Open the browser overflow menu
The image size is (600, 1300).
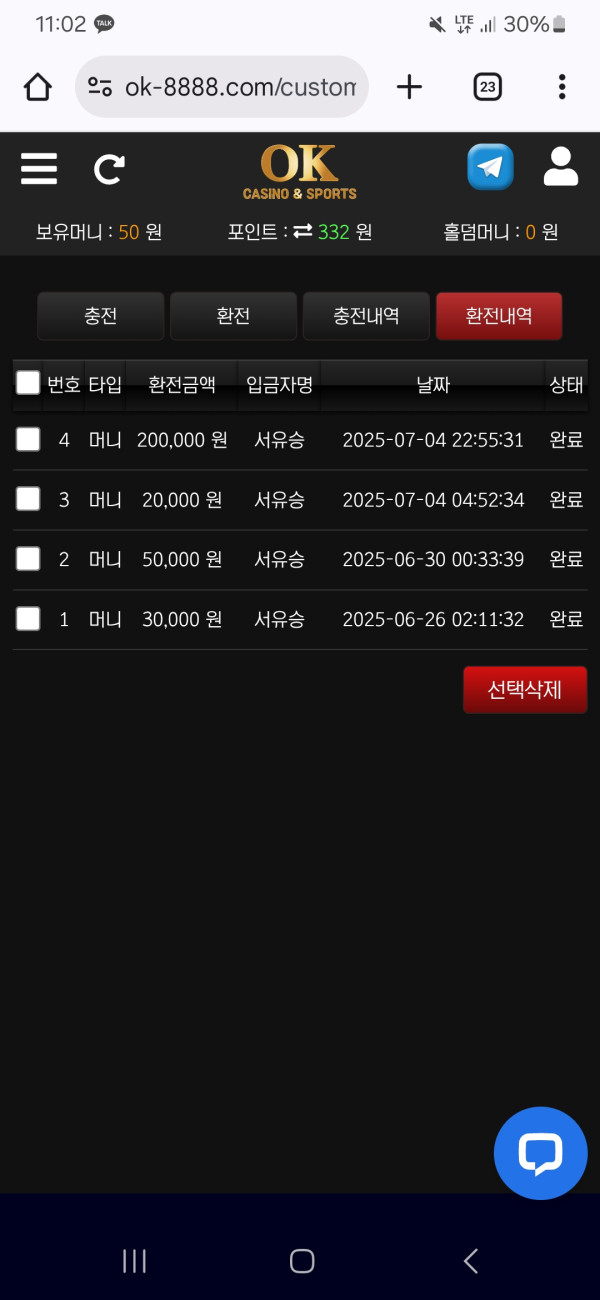pyautogui.click(x=562, y=87)
